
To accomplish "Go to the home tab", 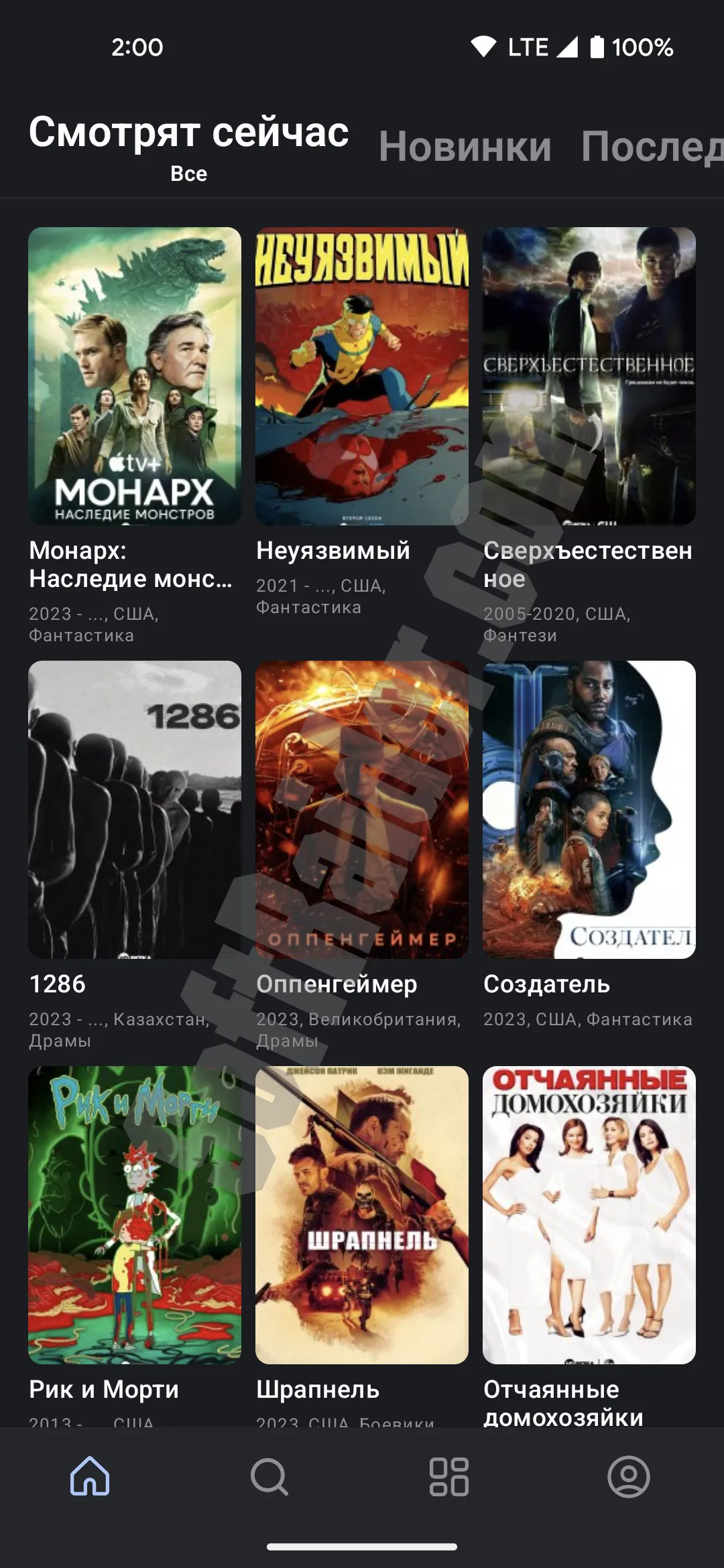I will [90, 1476].
